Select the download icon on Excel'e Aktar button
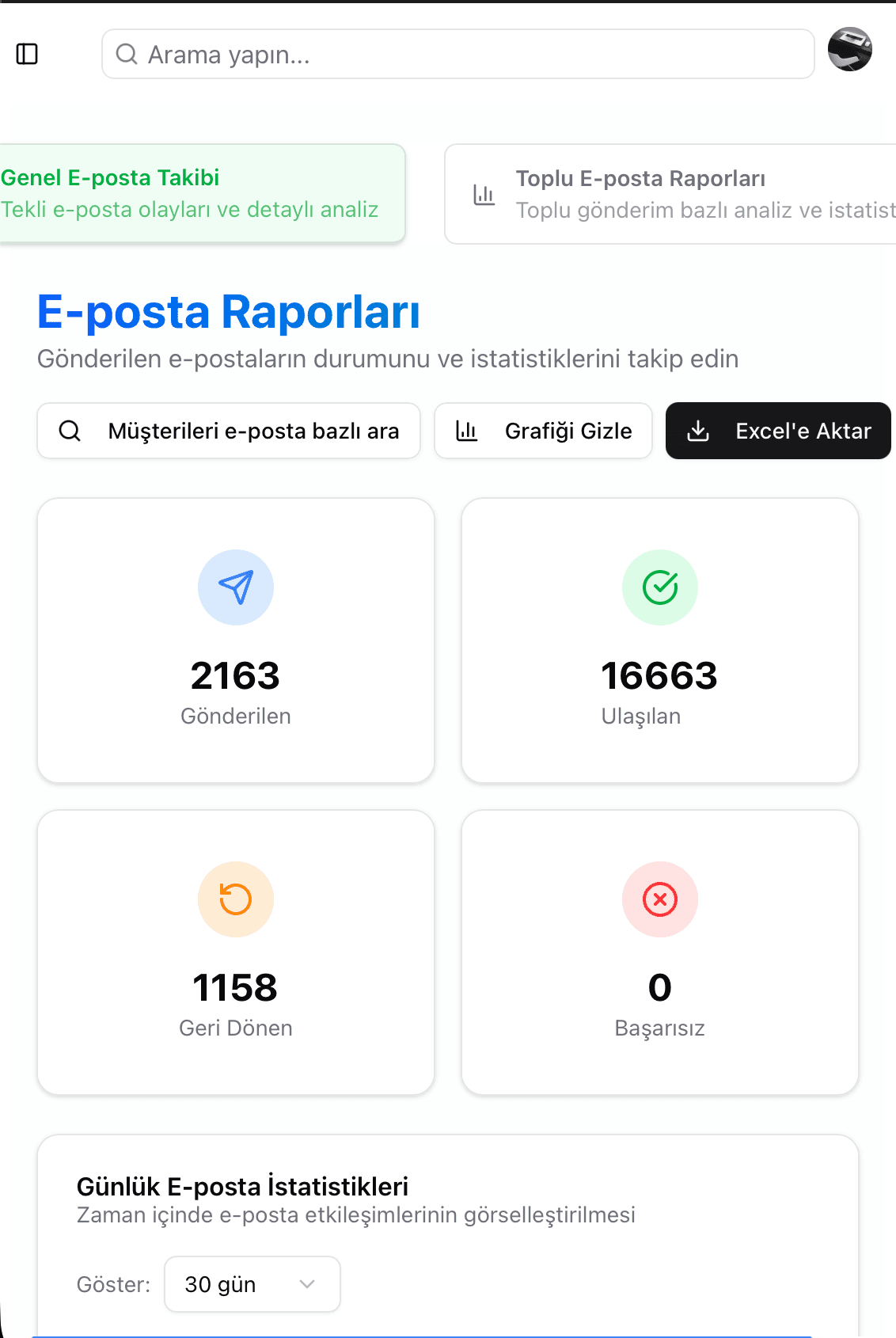Screen dimensions: 896x1338 (x=700, y=431)
